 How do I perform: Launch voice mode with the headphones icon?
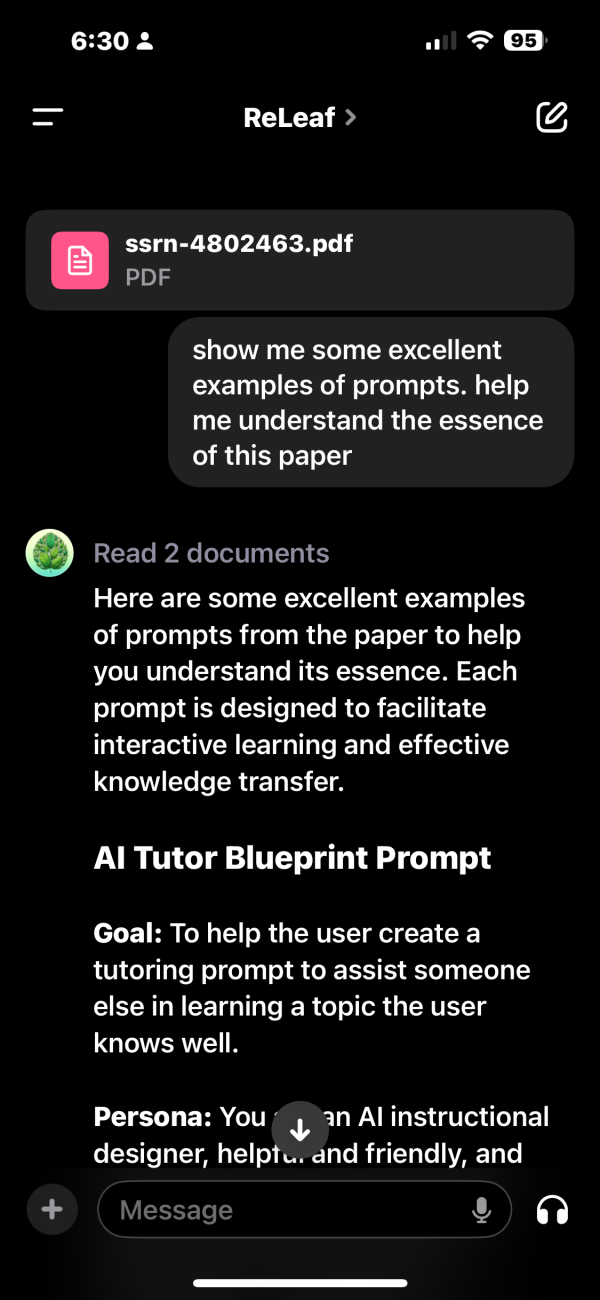(552, 1210)
